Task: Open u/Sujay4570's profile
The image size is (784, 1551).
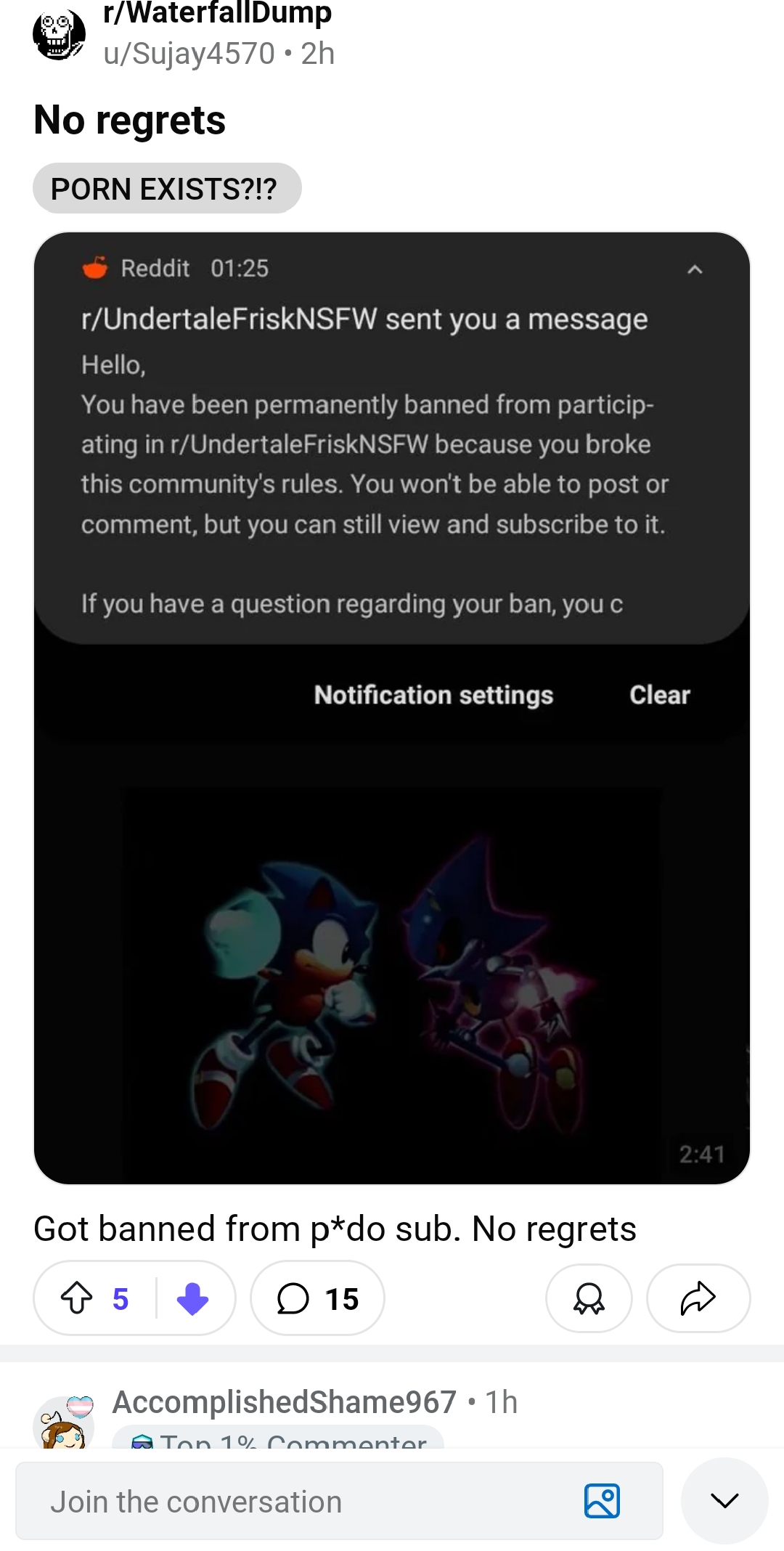Action: (x=189, y=54)
